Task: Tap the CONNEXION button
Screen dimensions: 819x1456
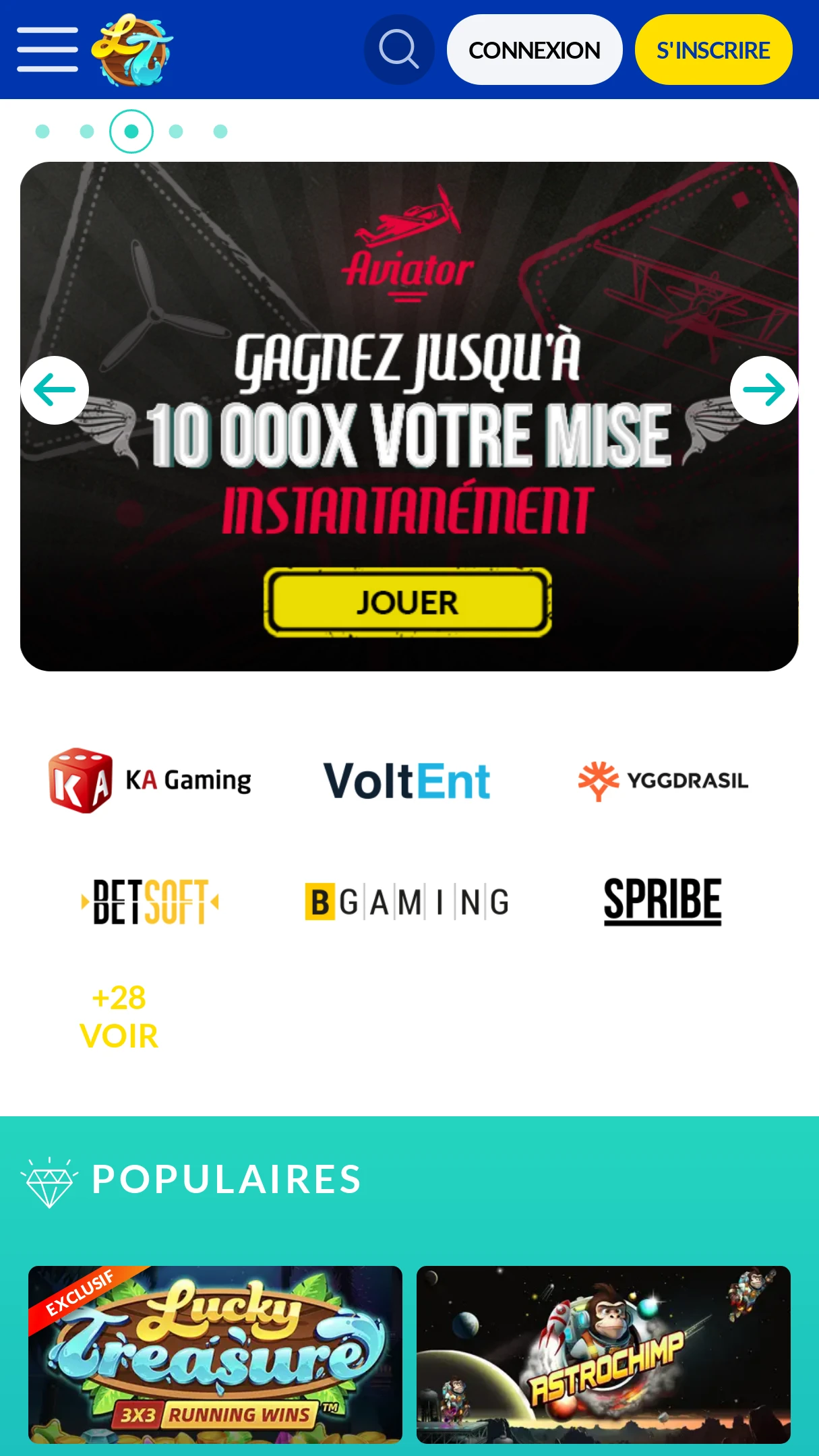Action: pos(535,50)
